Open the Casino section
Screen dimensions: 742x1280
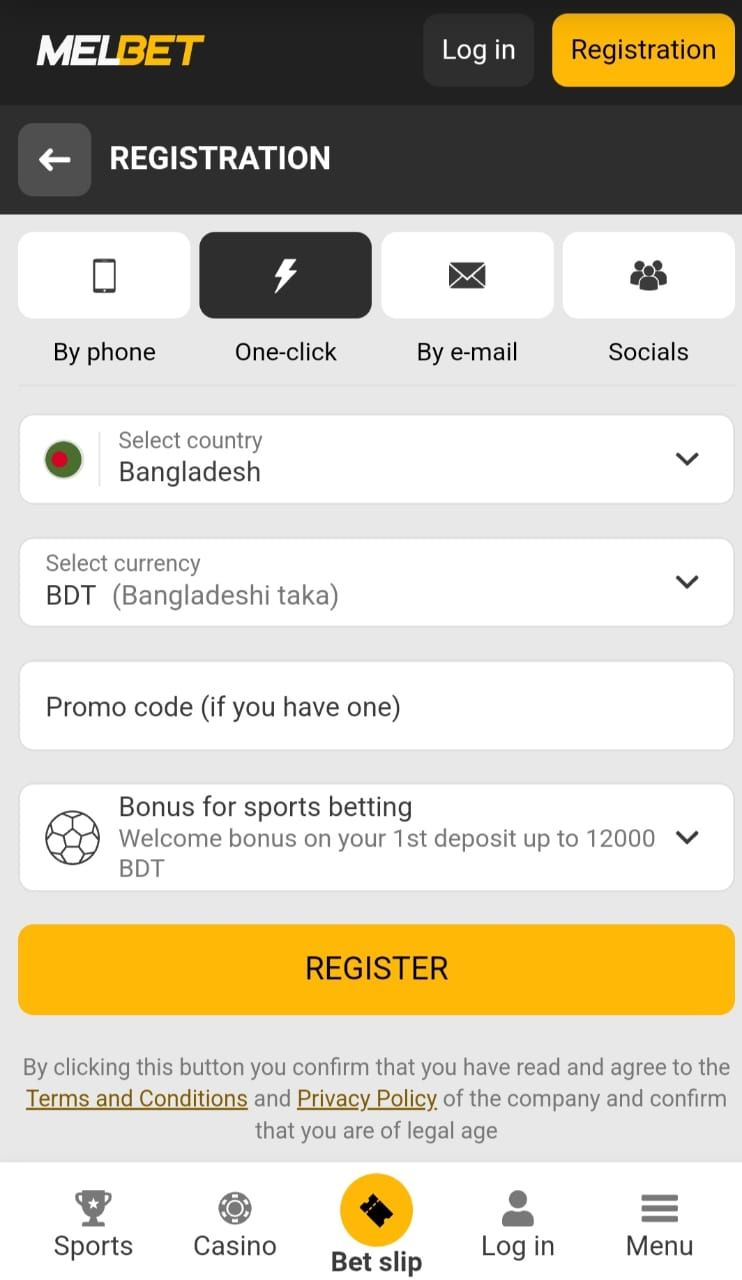pyautogui.click(x=235, y=1224)
